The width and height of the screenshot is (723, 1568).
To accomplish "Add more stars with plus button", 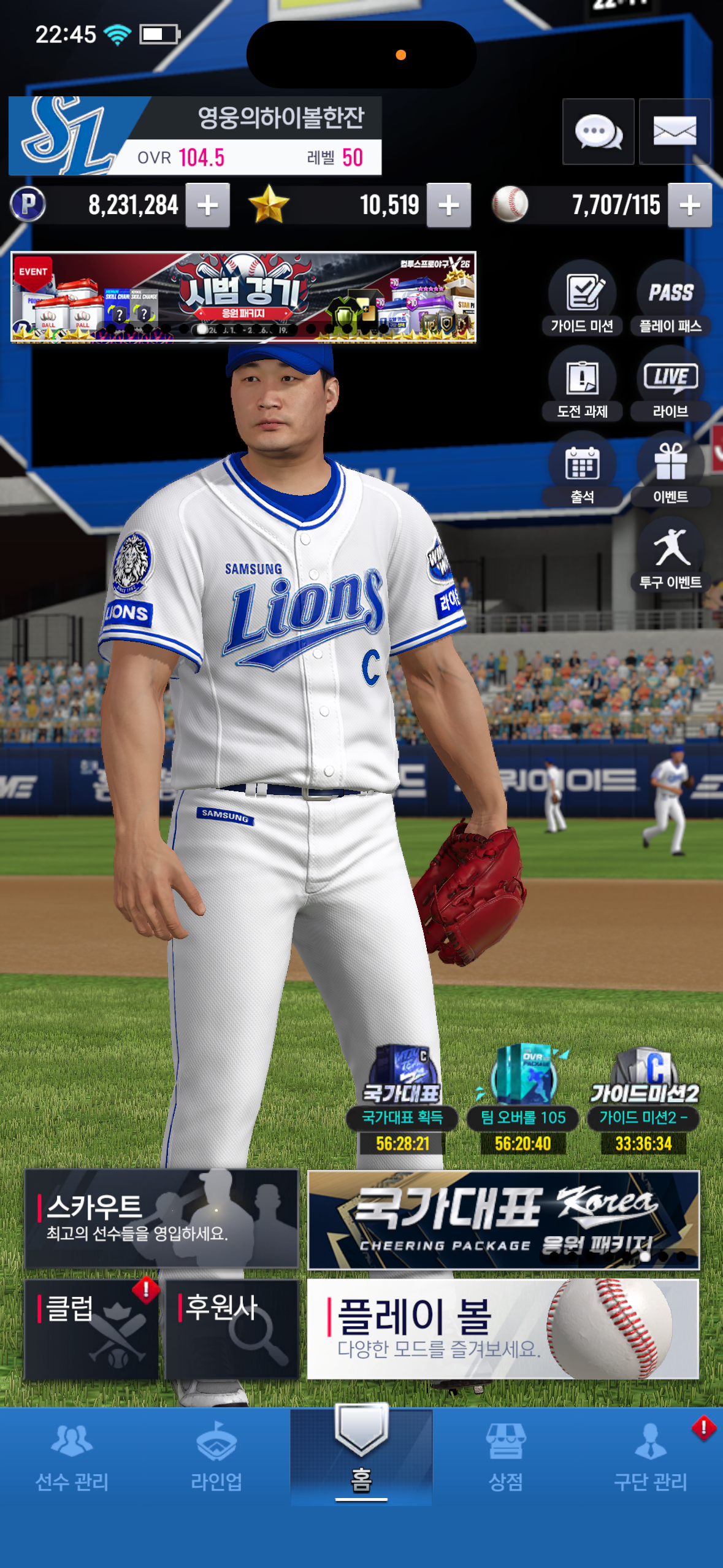I will 449,206.
